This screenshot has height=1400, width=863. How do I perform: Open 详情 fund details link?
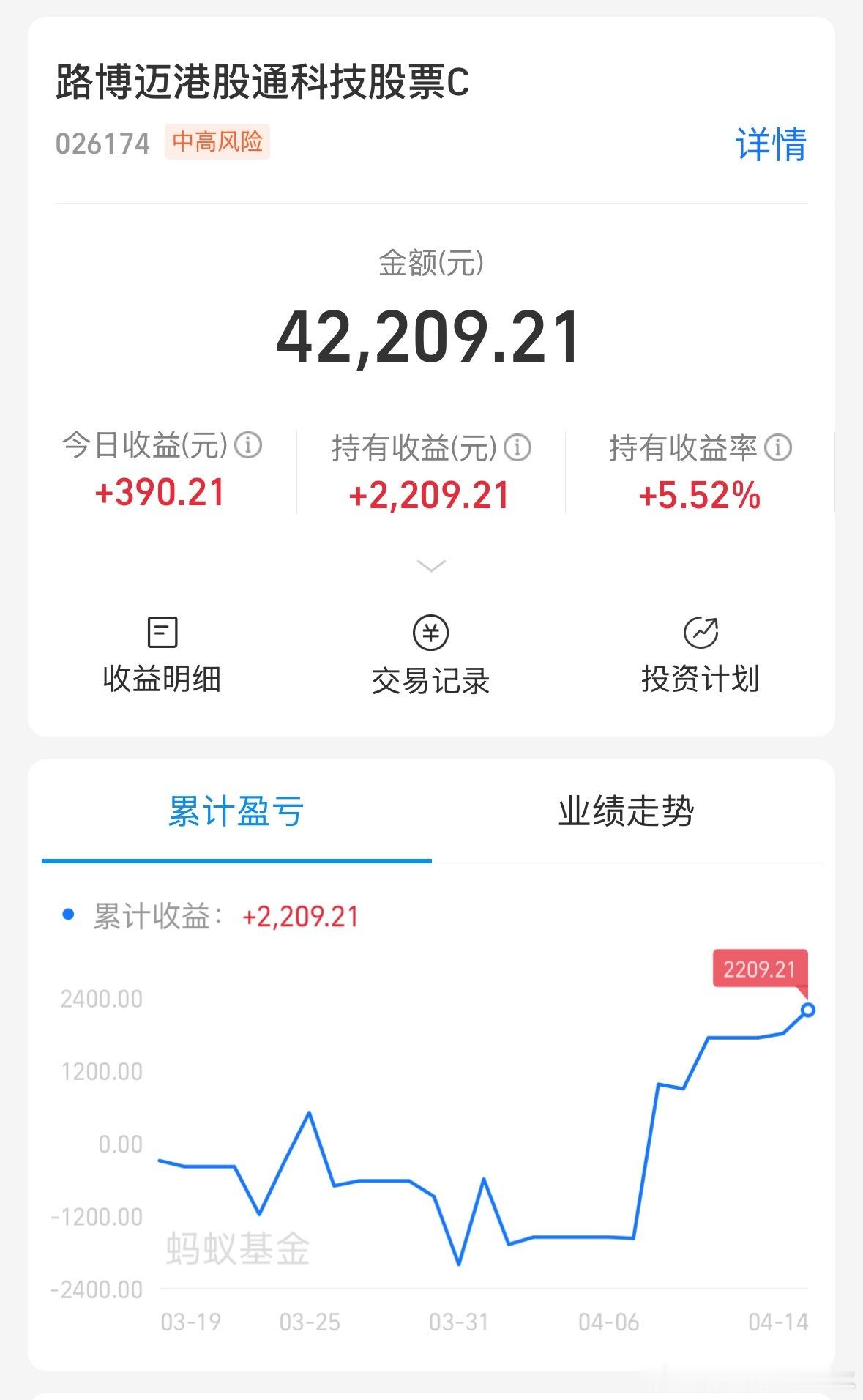coord(772,144)
